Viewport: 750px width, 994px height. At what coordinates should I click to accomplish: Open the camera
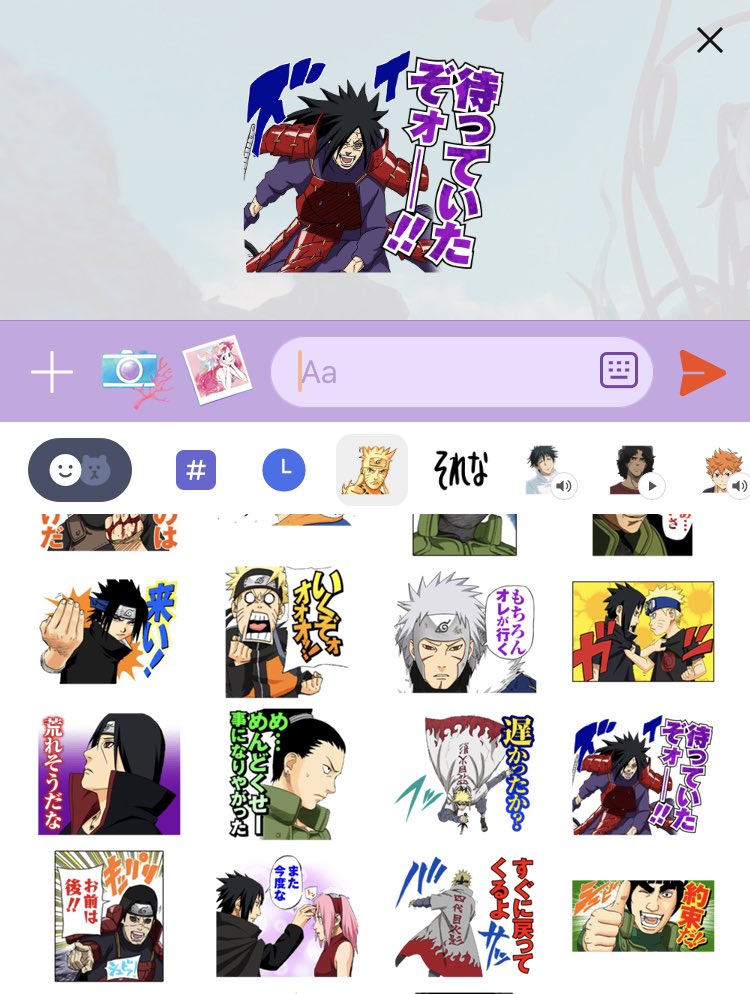tap(130, 373)
